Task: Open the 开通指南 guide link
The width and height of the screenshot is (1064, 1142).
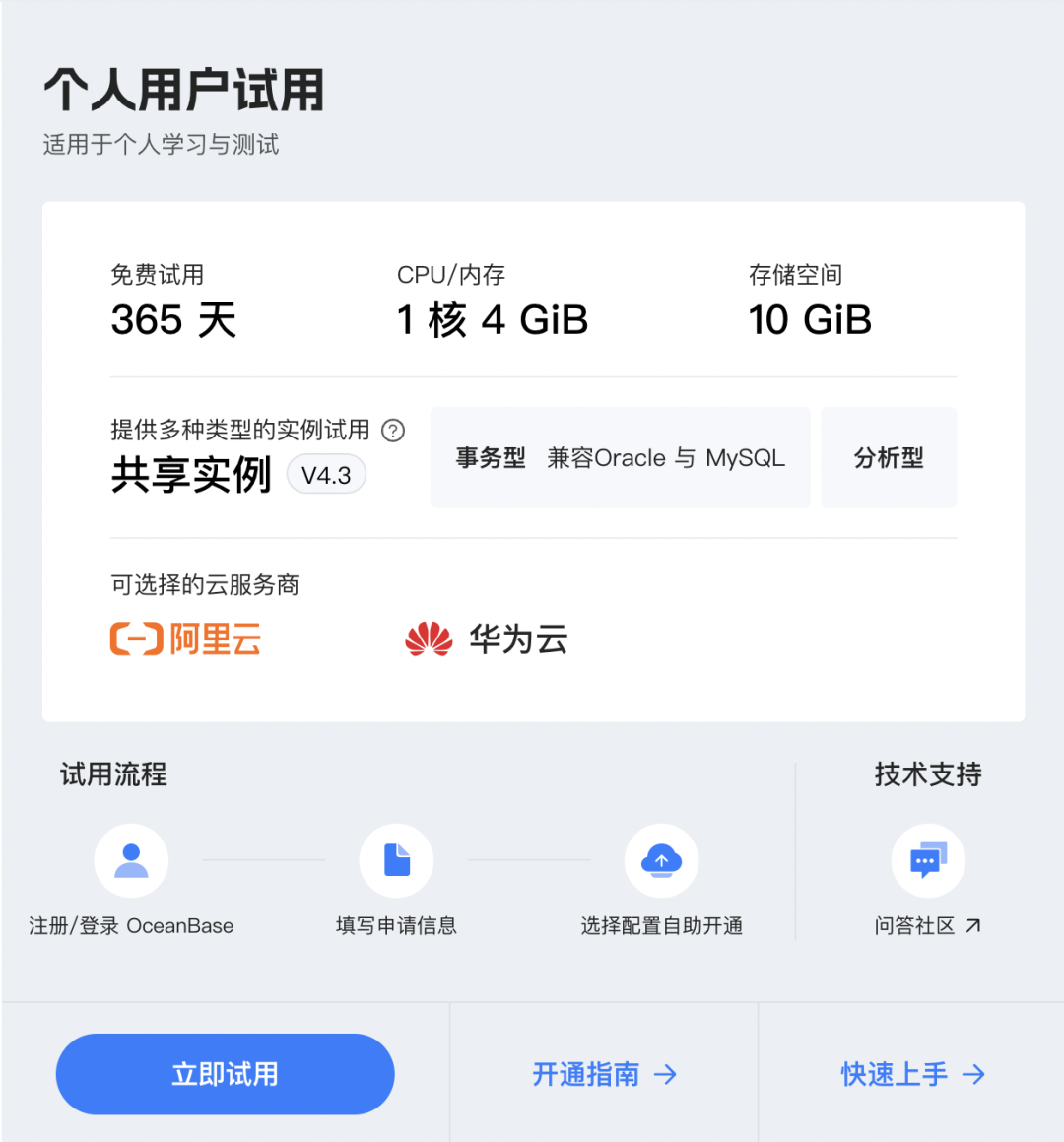Action: point(603,1076)
